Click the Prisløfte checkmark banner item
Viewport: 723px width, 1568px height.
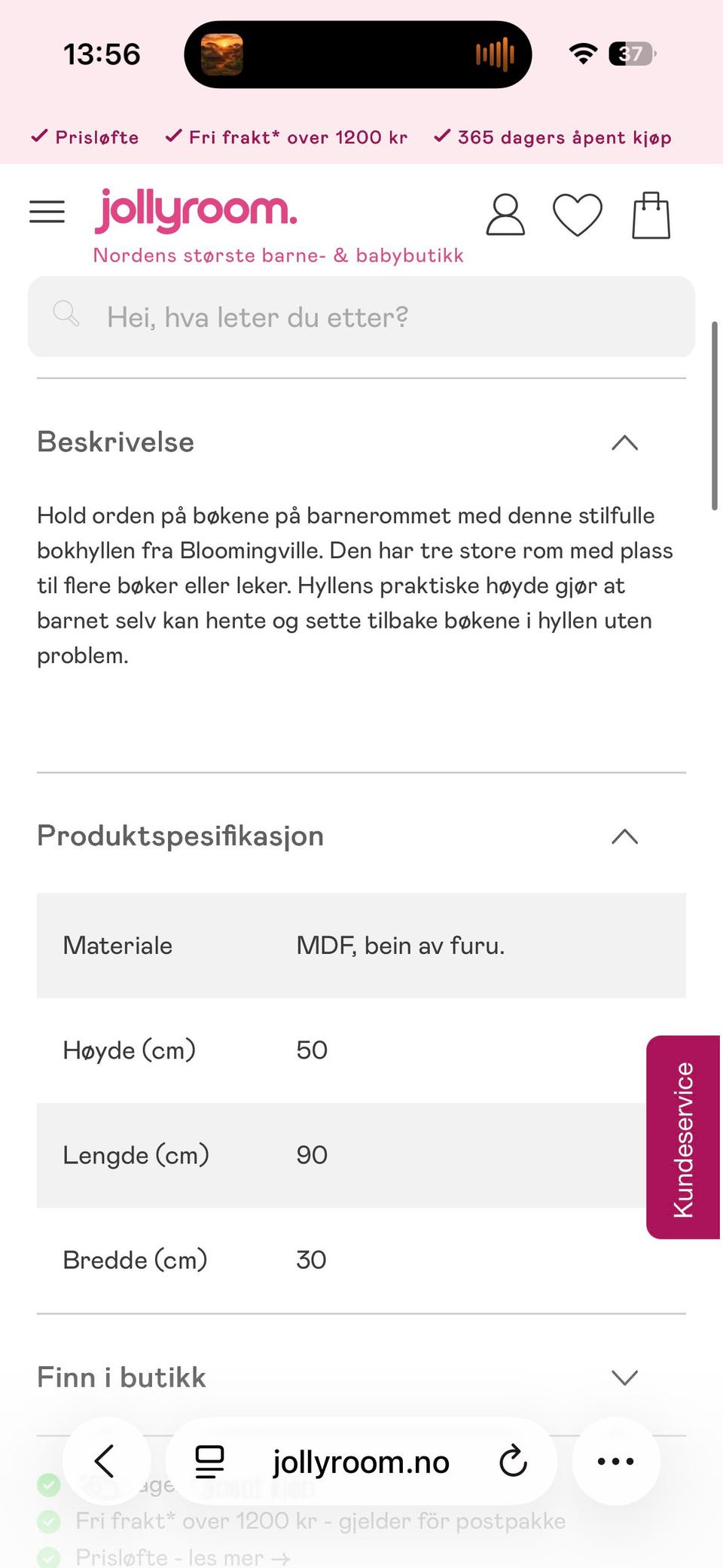click(84, 136)
